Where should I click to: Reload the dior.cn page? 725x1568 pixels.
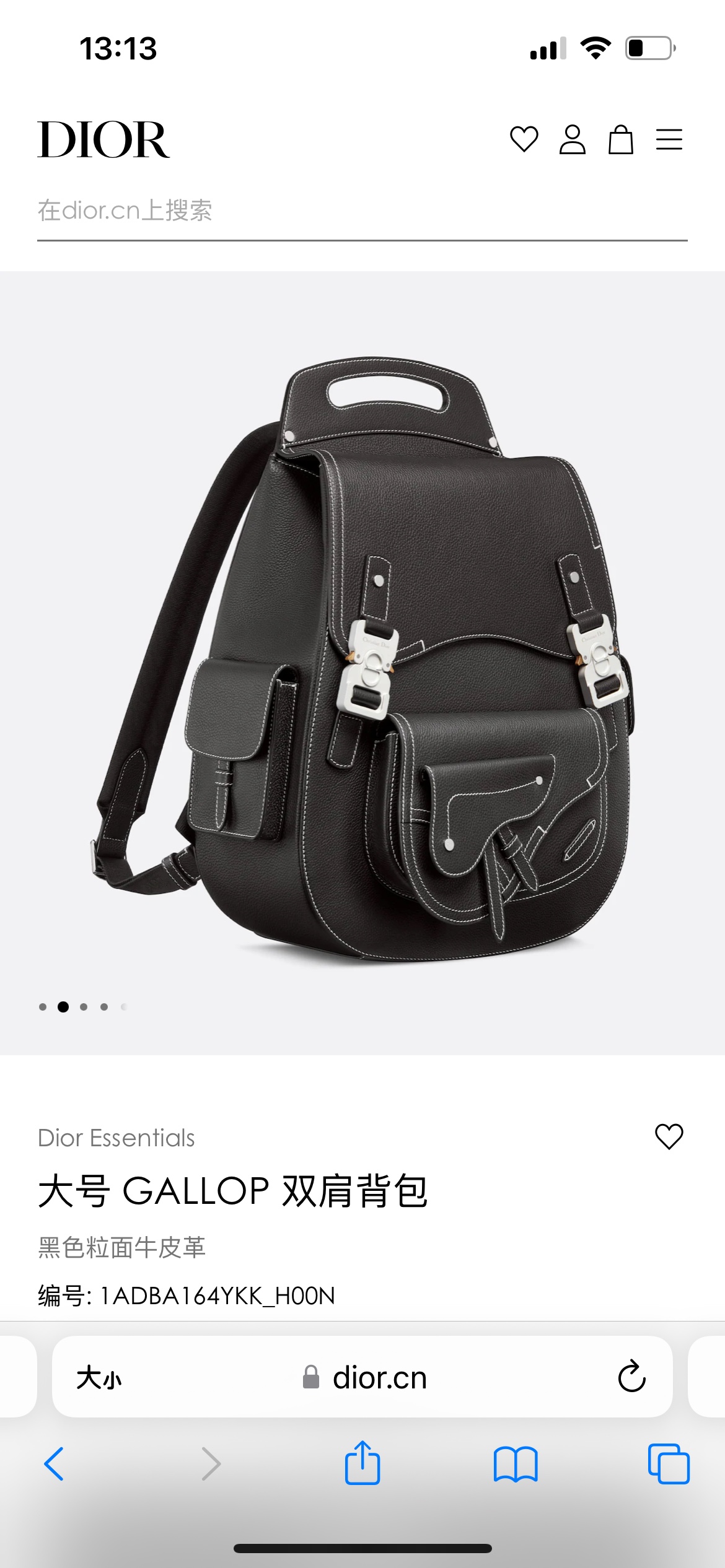(x=631, y=1377)
